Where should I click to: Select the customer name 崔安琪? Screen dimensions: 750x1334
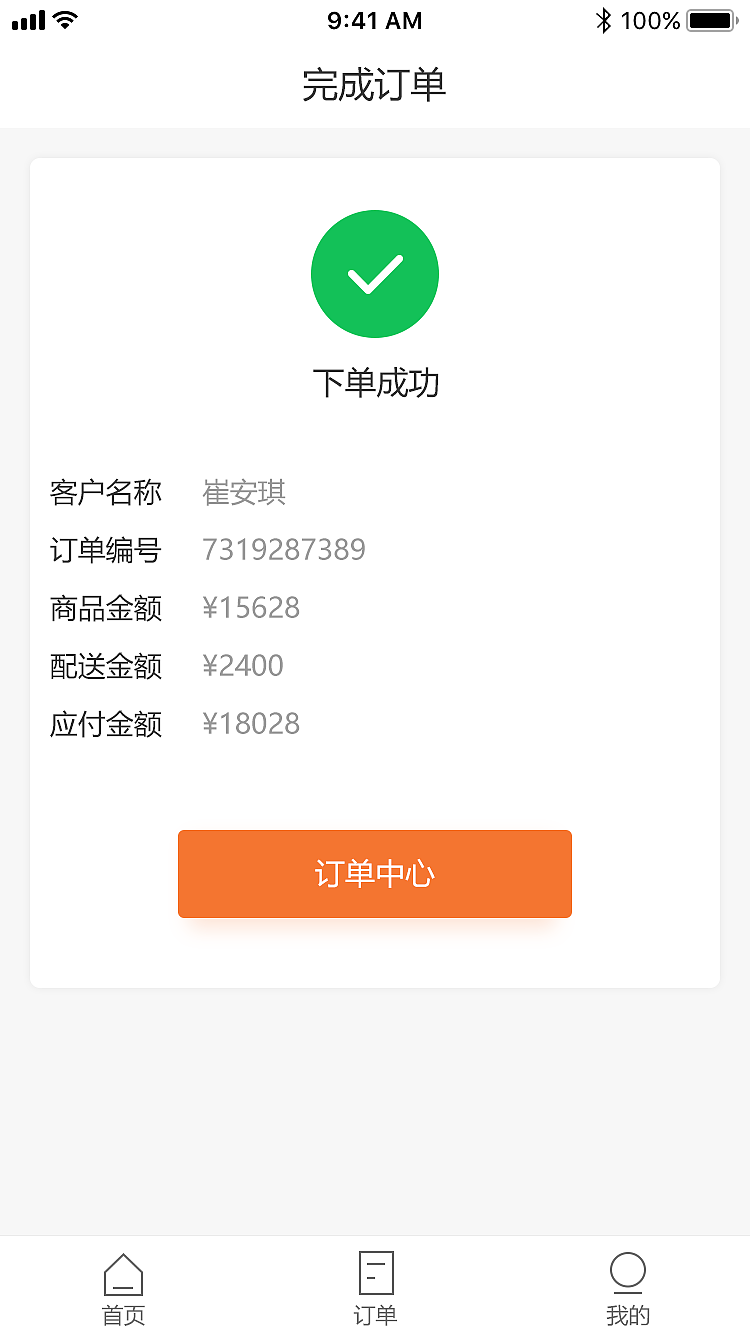(243, 491)
